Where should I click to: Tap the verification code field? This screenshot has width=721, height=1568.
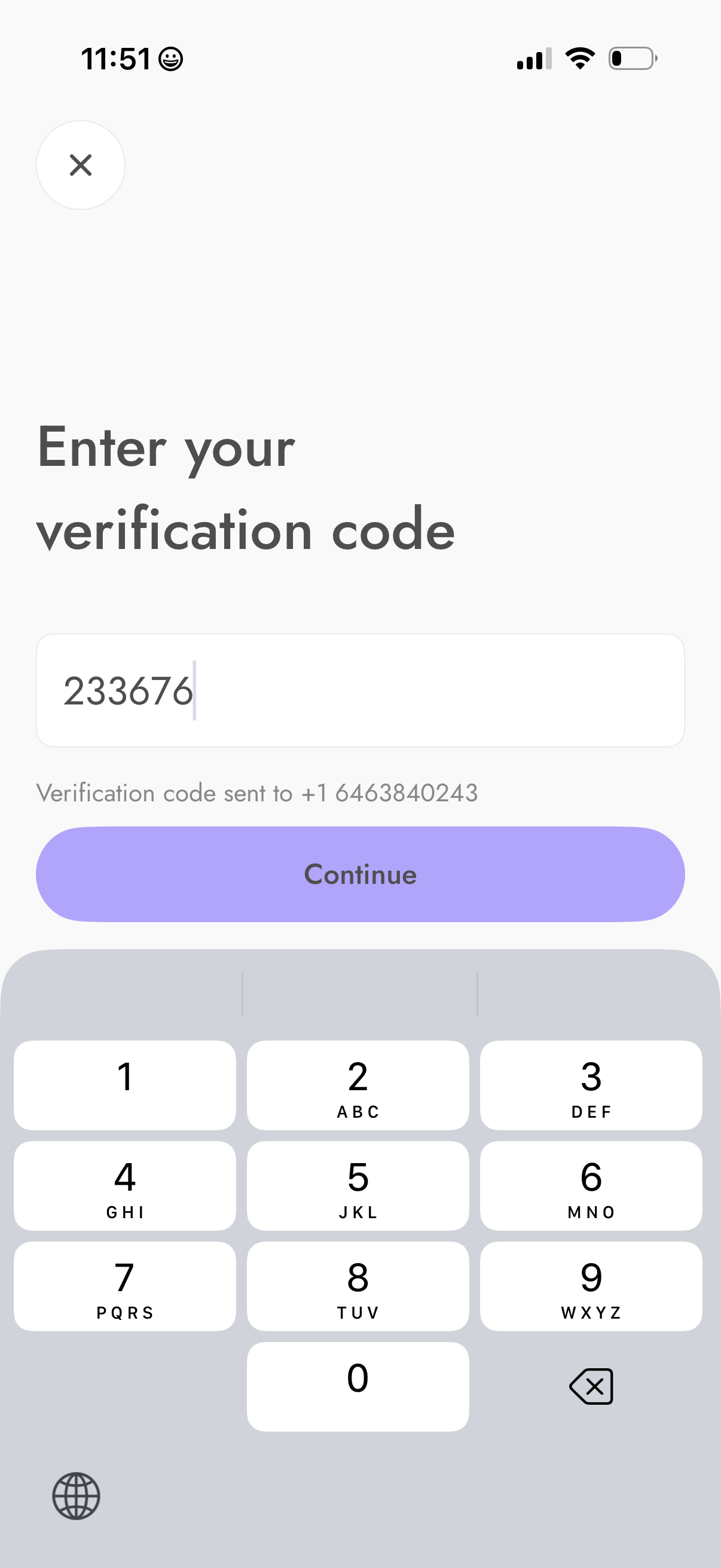tap(360, 690)
